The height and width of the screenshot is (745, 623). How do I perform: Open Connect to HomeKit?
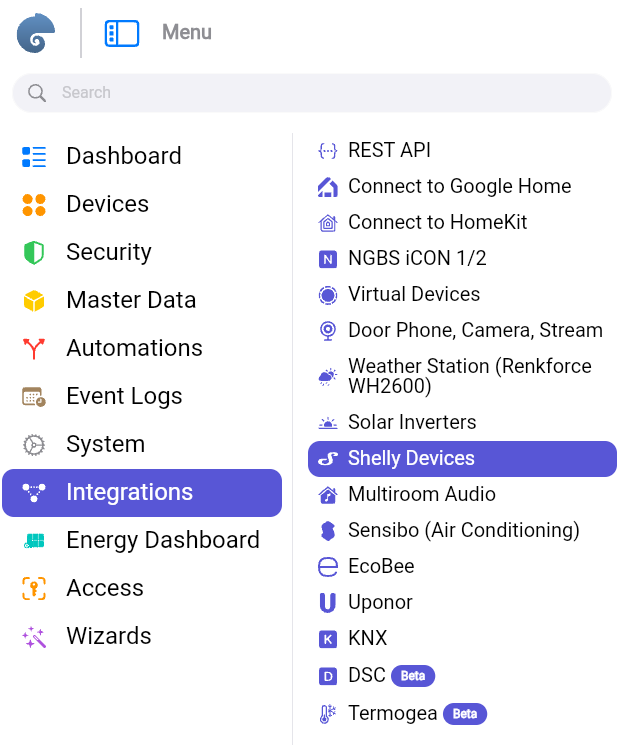[x=437, y=222]
